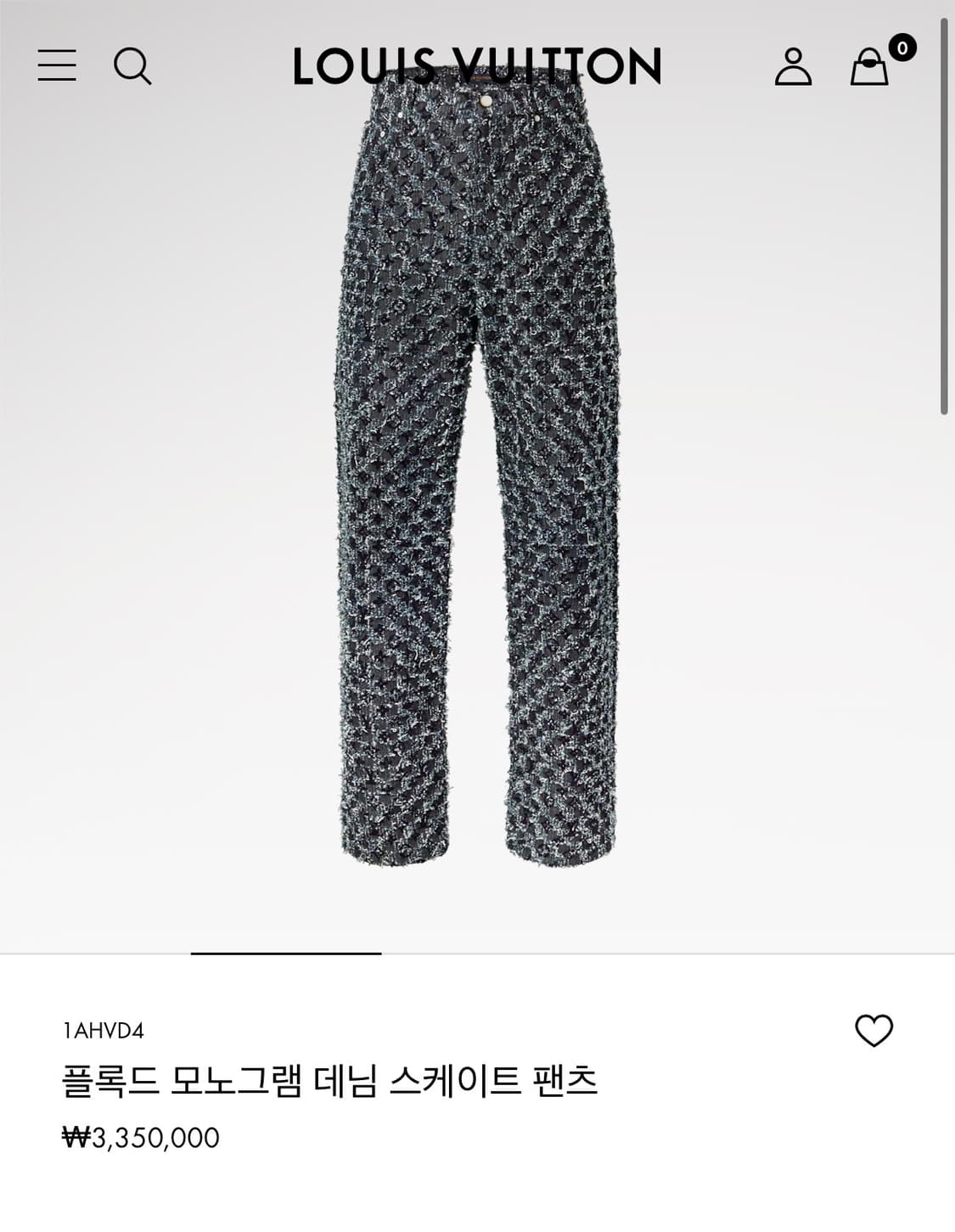
Task: Tap the denim pants product photo
Action: pos(477,484)
